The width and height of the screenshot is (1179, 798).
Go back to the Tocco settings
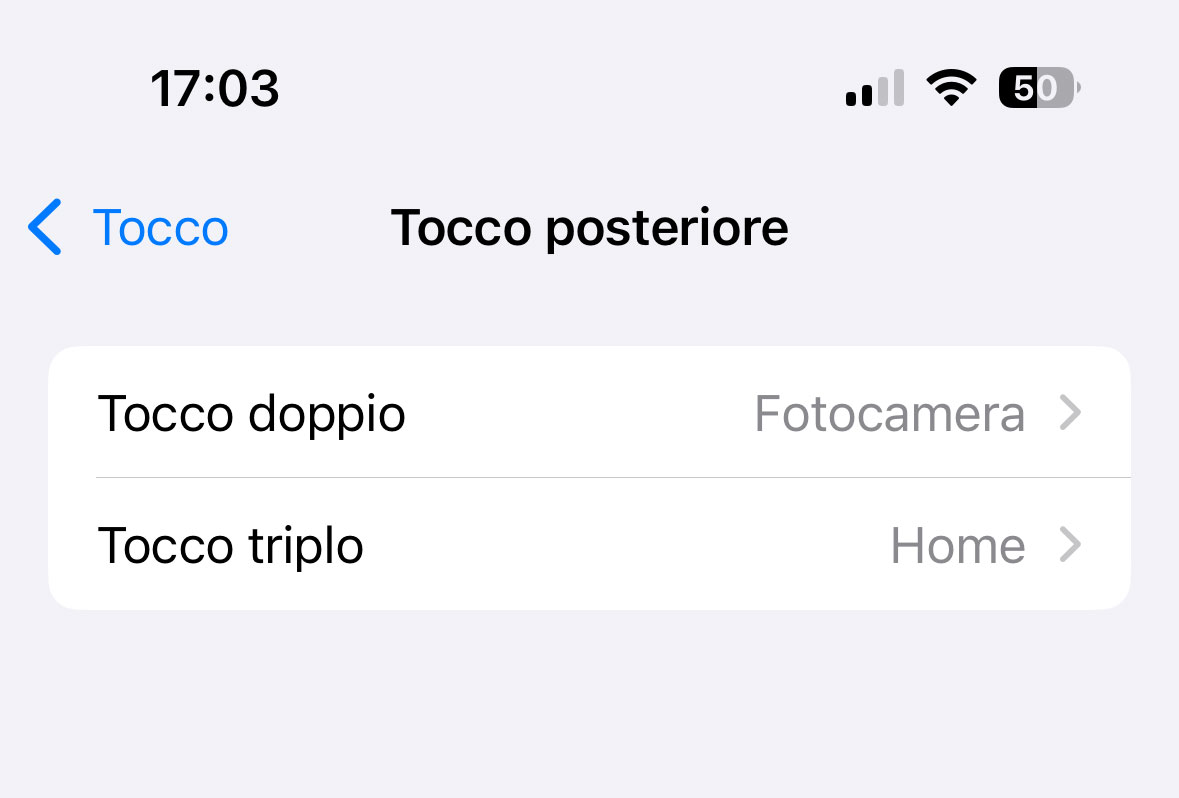click(130, 228)
